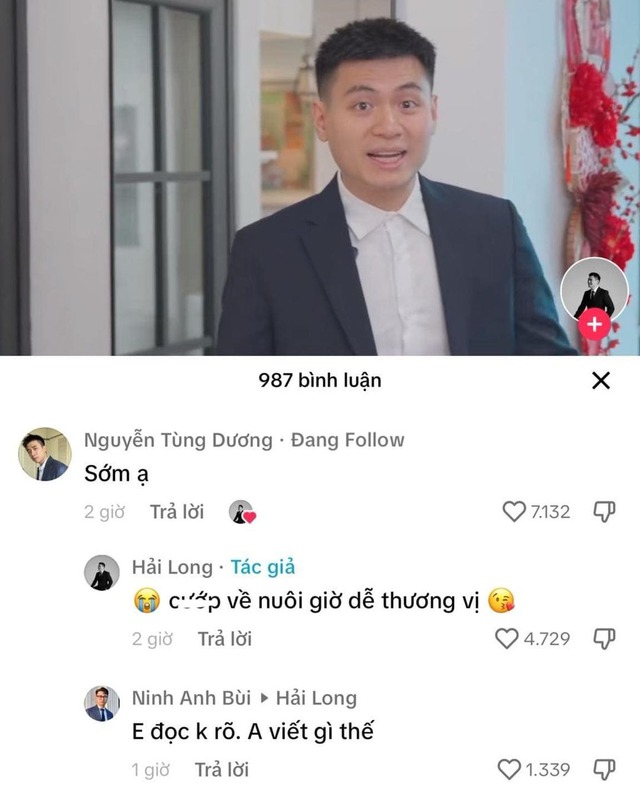Reply to Ninh Anh Bùi's comment
Screen dimensions: 640x800
pyautogui.click(x=221, y=769)
